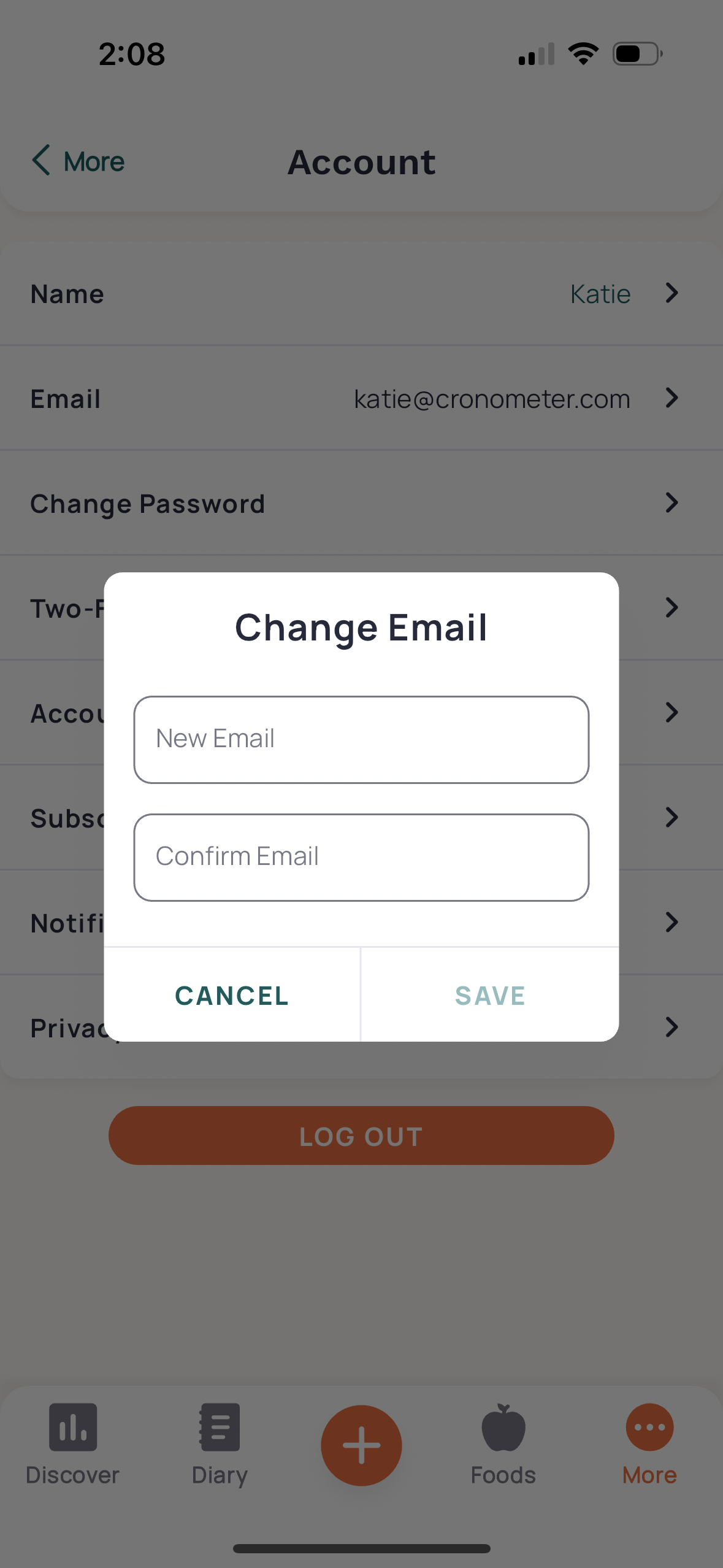Cancel the Change Email dialog

(232, 995)
